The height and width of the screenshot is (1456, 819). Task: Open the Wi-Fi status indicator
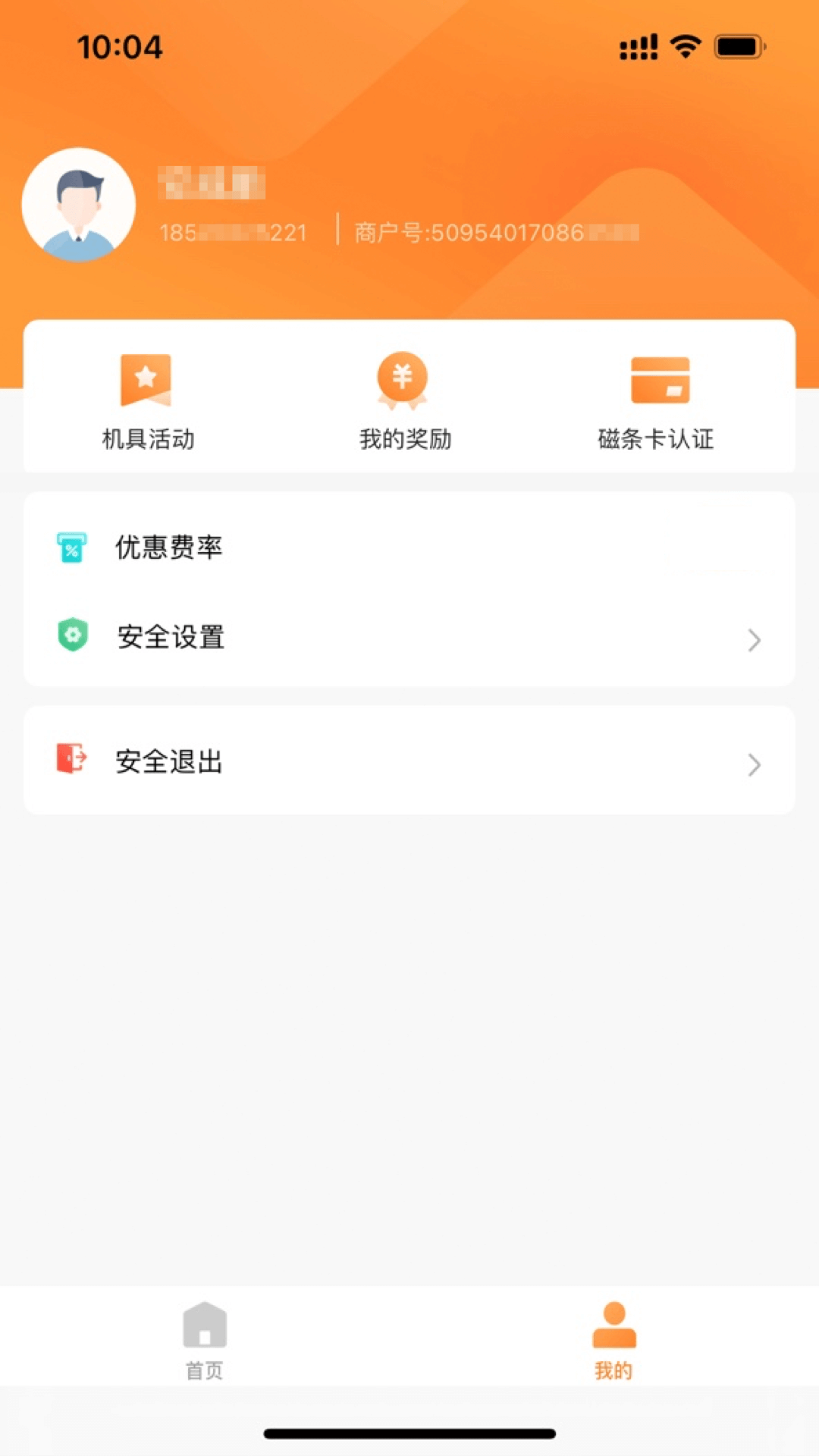683,45
